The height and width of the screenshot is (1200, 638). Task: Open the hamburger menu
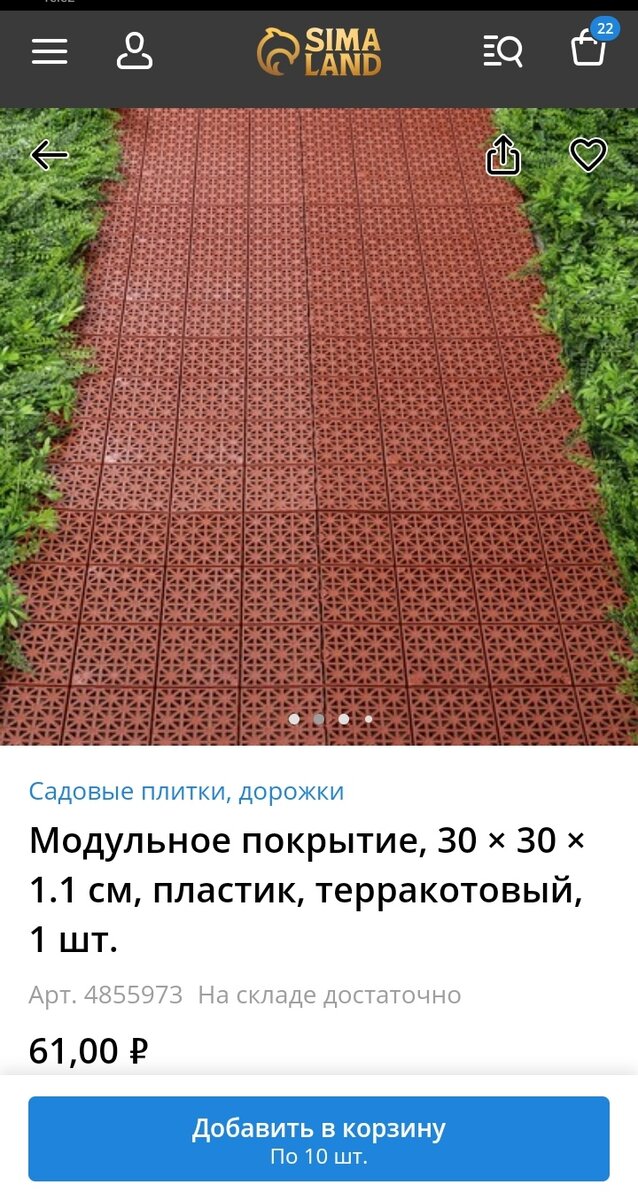pos(49,51)
